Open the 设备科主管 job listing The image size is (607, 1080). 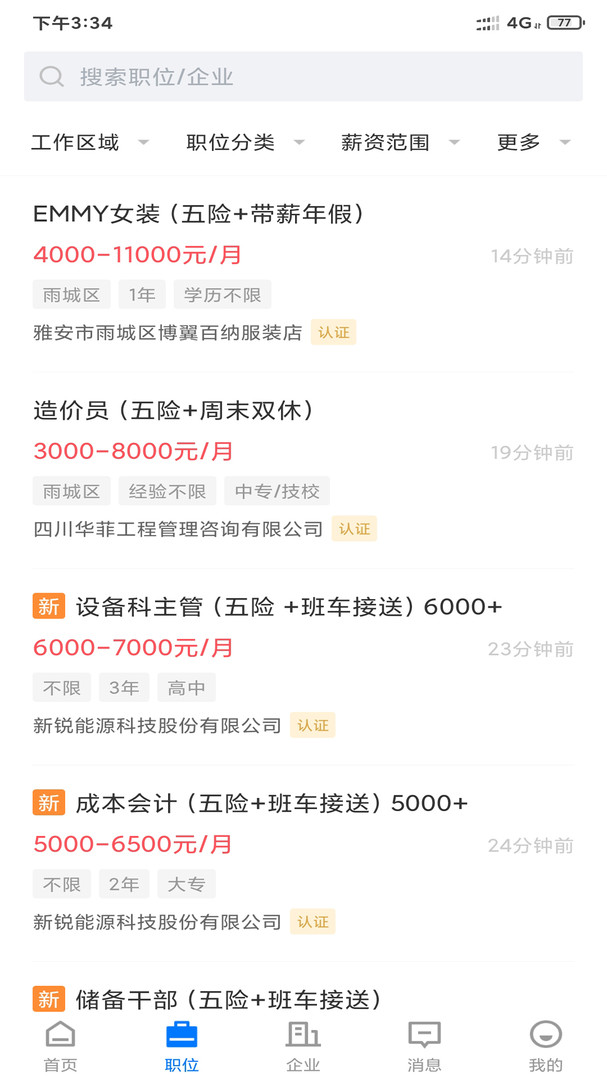click(x=288, y=607)
